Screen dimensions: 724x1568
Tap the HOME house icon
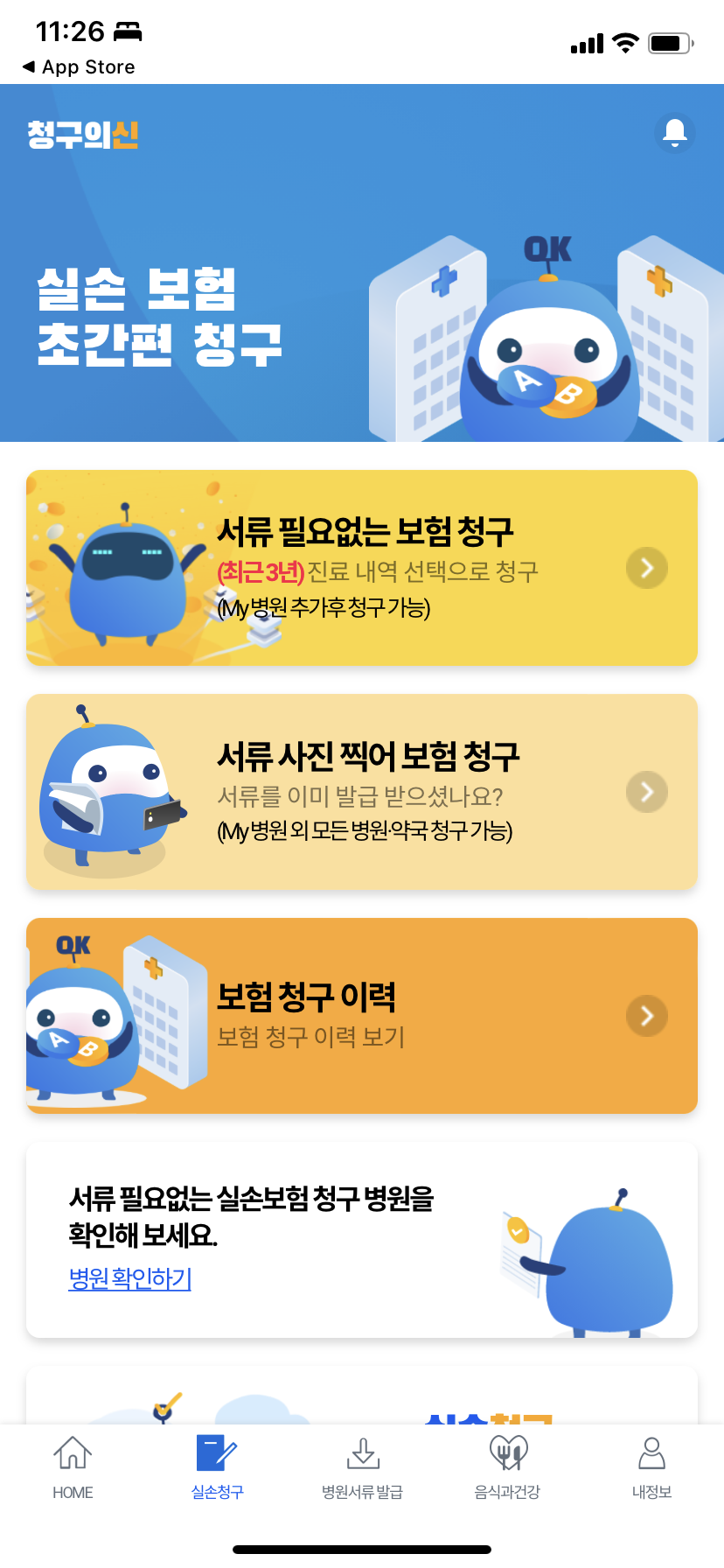coord(72,1452)
